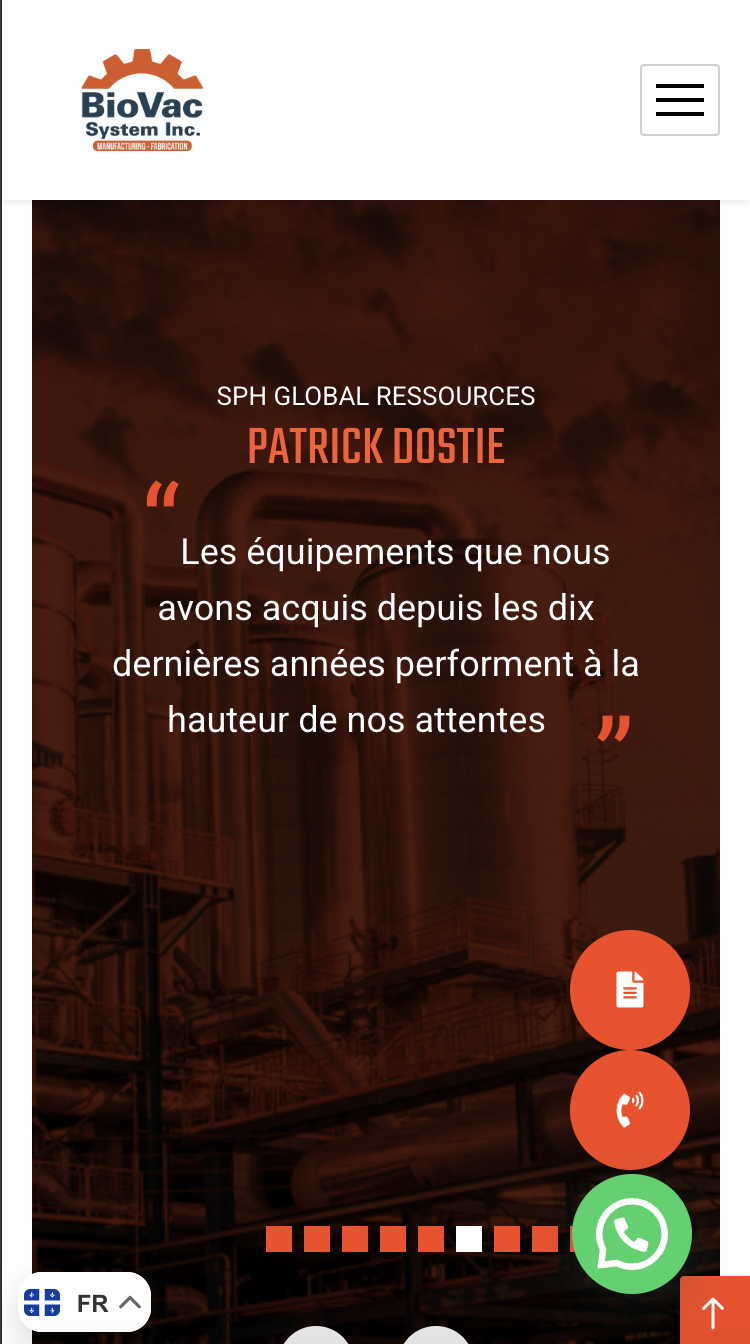The image size is (750, 1344).
Task: Click the Quebec flag icon beside FR
Action: click(42, 1302)
